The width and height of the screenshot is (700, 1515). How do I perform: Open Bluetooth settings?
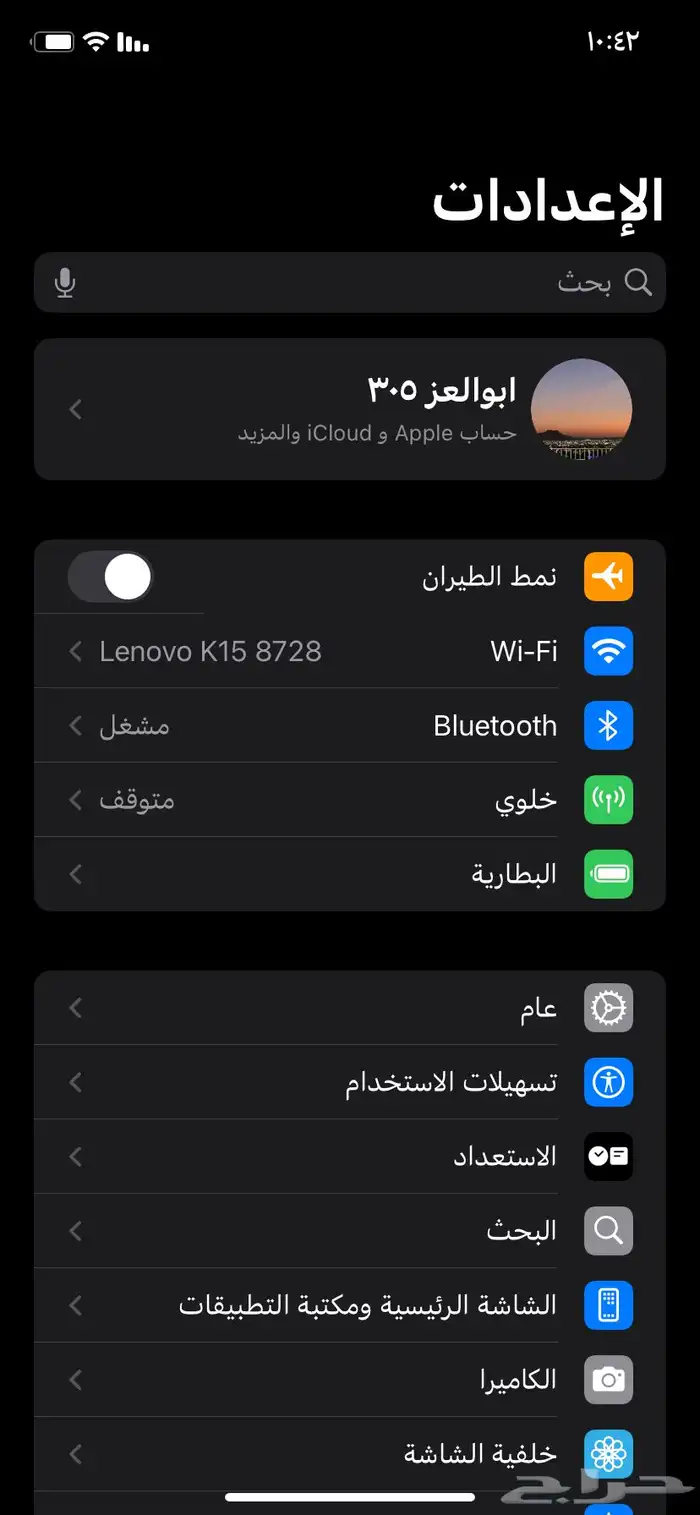(x=350, y=726)
